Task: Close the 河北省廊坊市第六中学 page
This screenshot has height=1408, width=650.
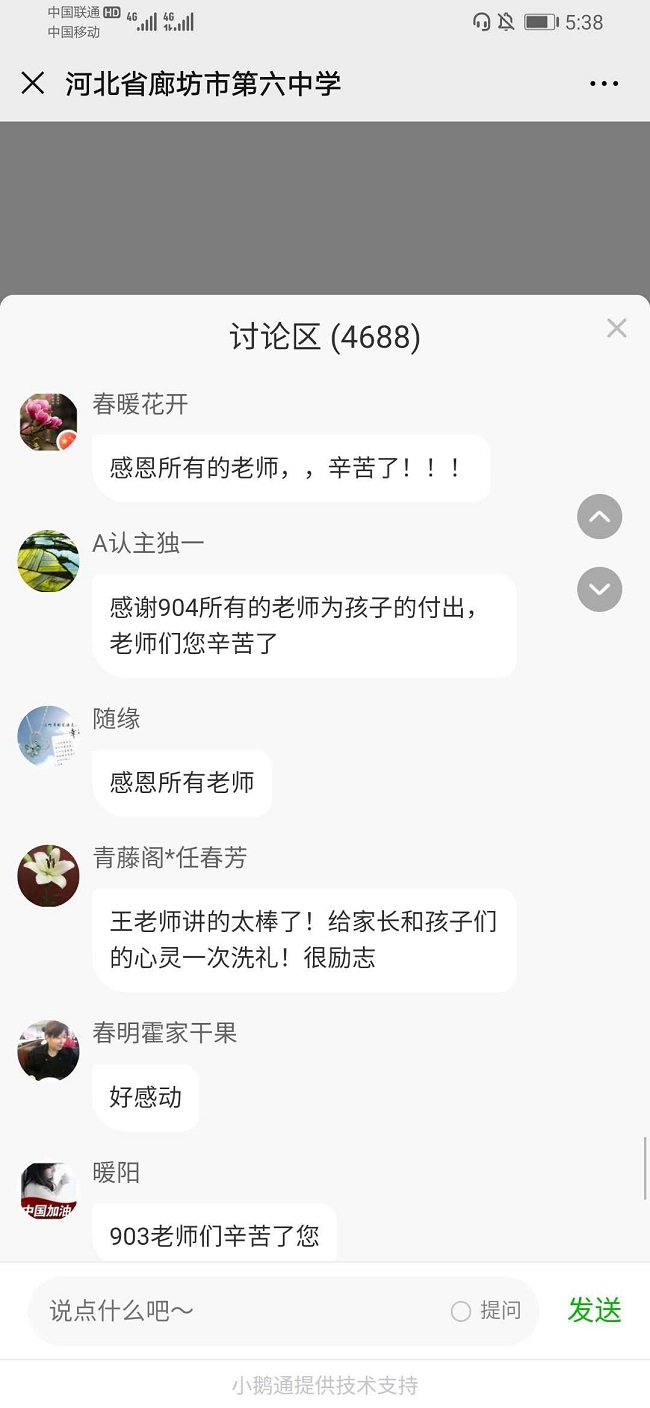Action: (x=33, y=83)
